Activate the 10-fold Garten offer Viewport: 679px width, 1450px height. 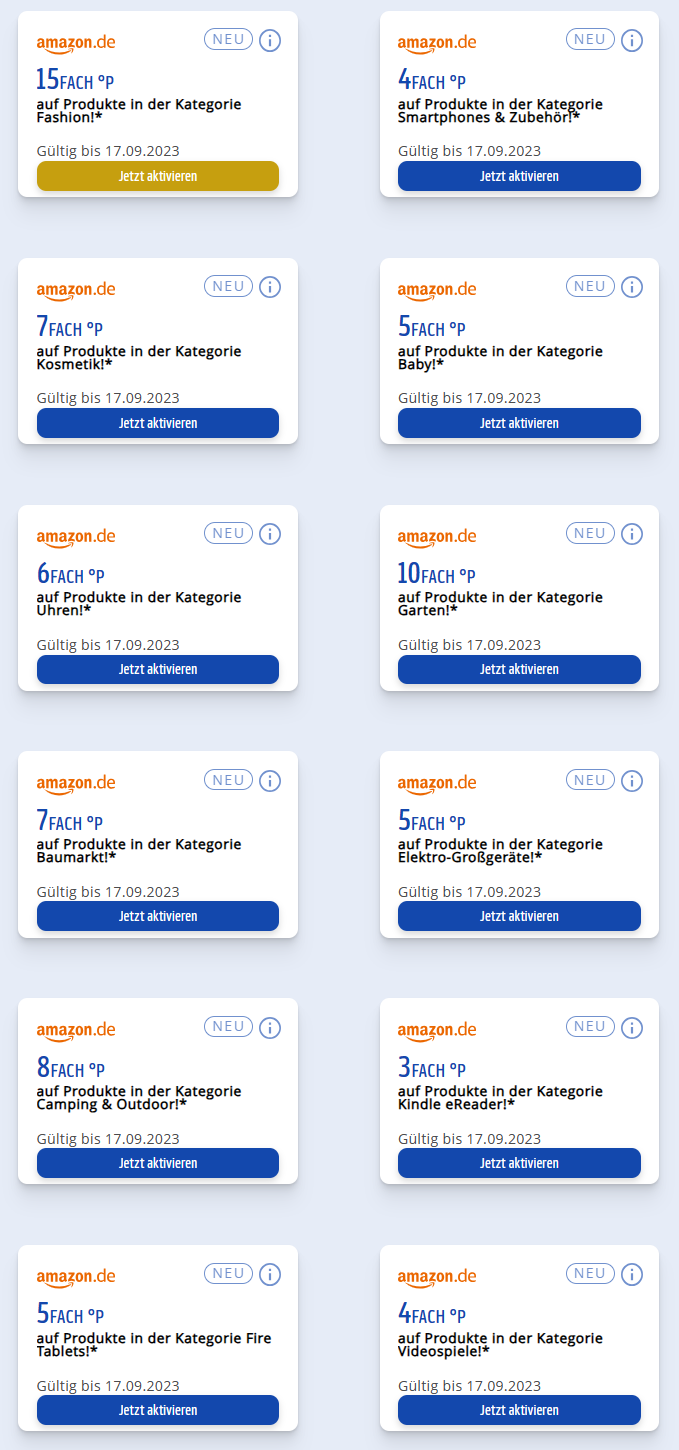pyautogui.click(x=519, y=669)
